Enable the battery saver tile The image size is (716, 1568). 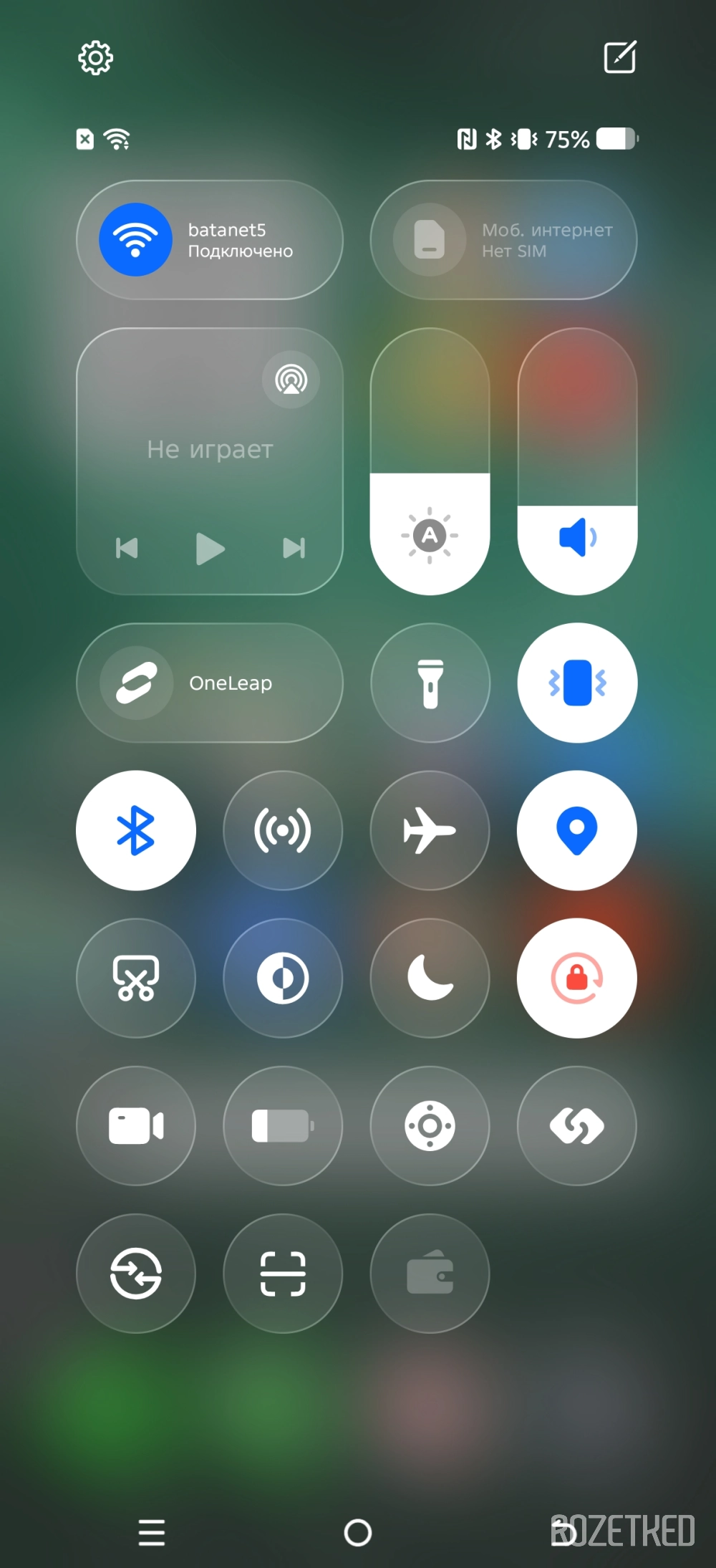[283, 1126]
